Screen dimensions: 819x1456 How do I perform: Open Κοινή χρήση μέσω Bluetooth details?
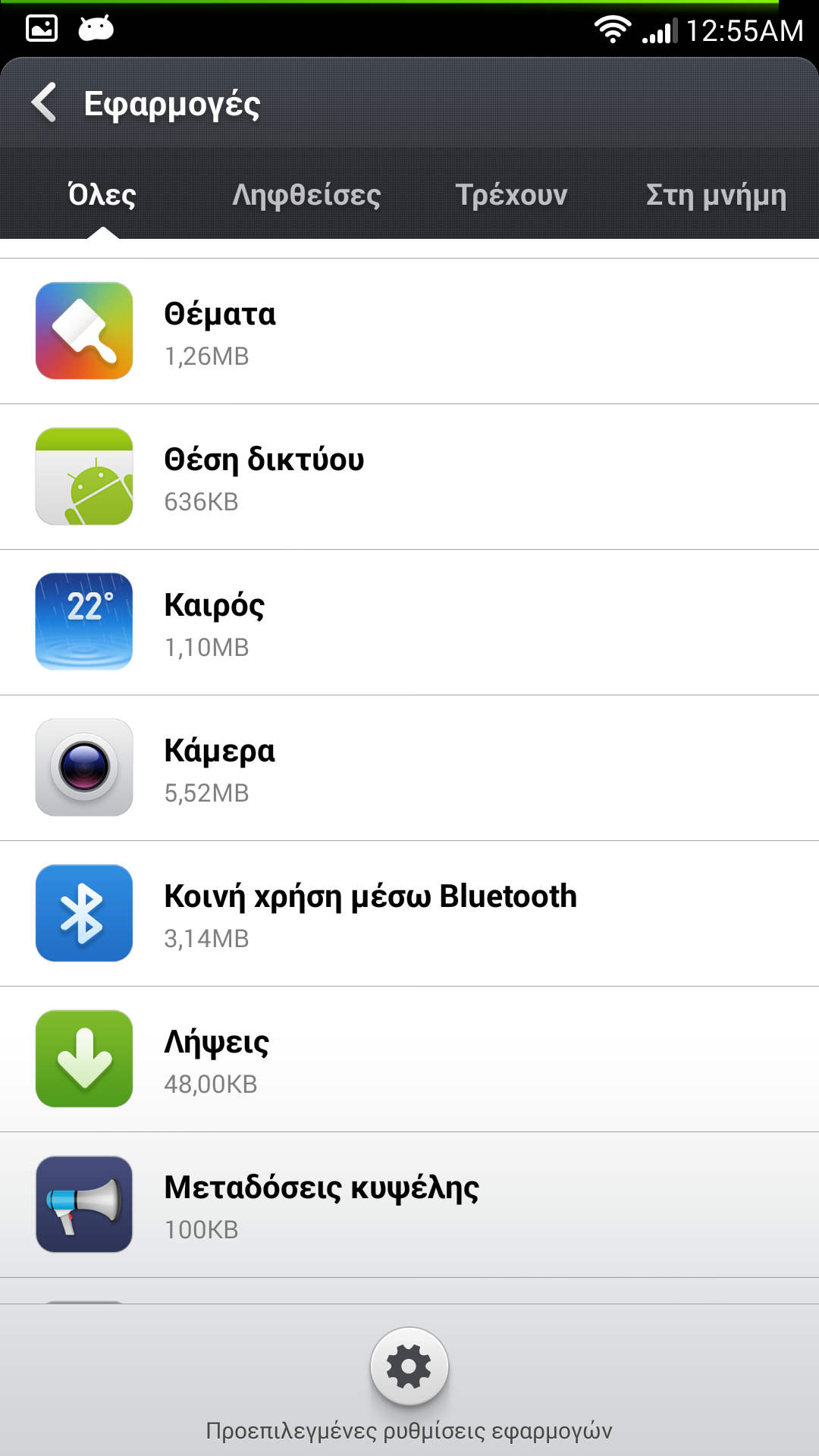click(x=409, y=914)
